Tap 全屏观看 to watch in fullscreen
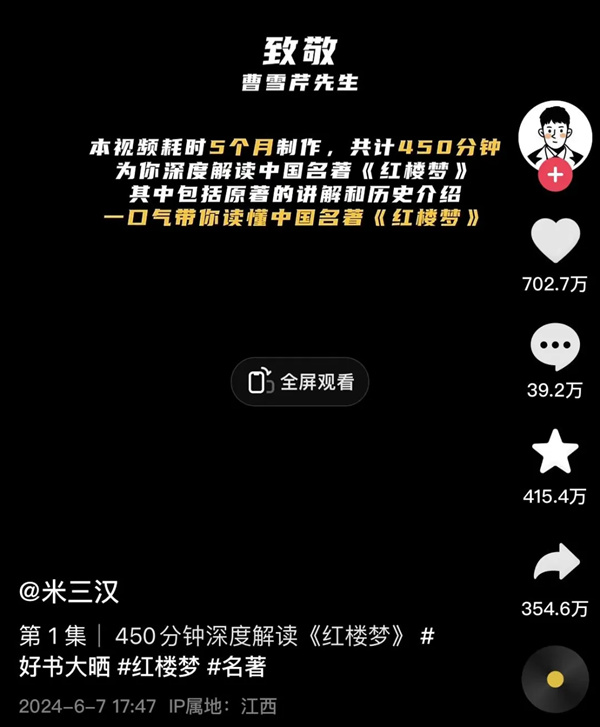The height and width of the screenshot is (727, 600). [x=300, y=382]
